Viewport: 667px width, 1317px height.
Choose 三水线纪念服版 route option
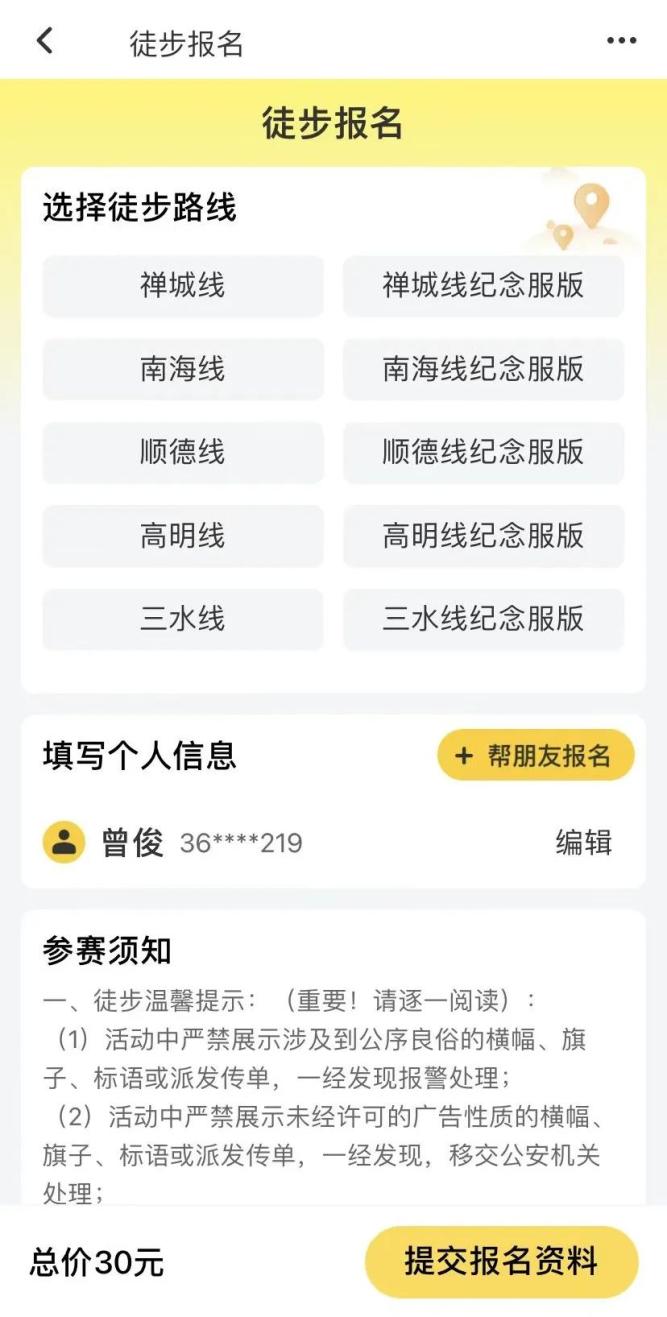coord(483,619)
